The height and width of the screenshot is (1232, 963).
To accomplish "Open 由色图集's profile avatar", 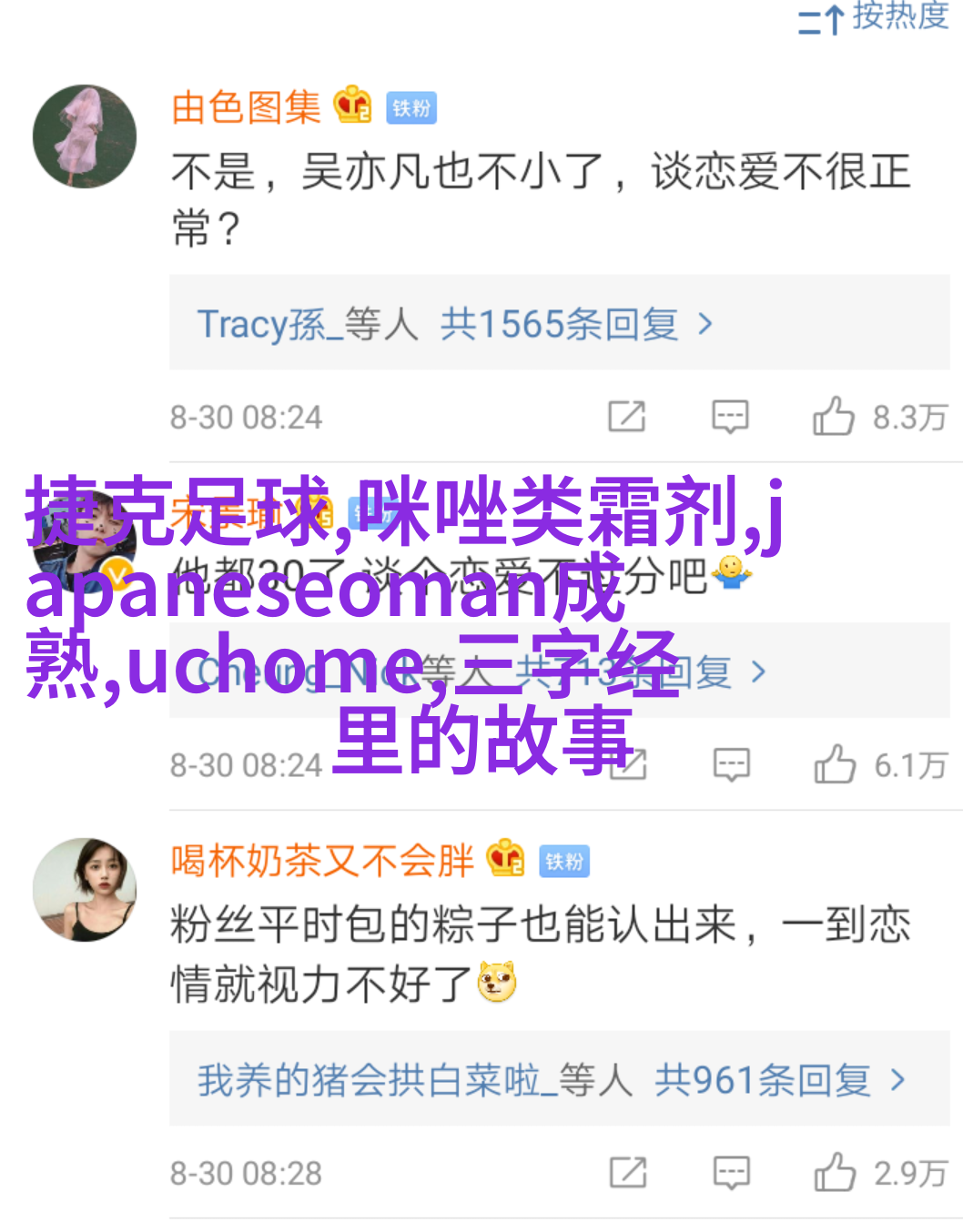I will point(85,136).
